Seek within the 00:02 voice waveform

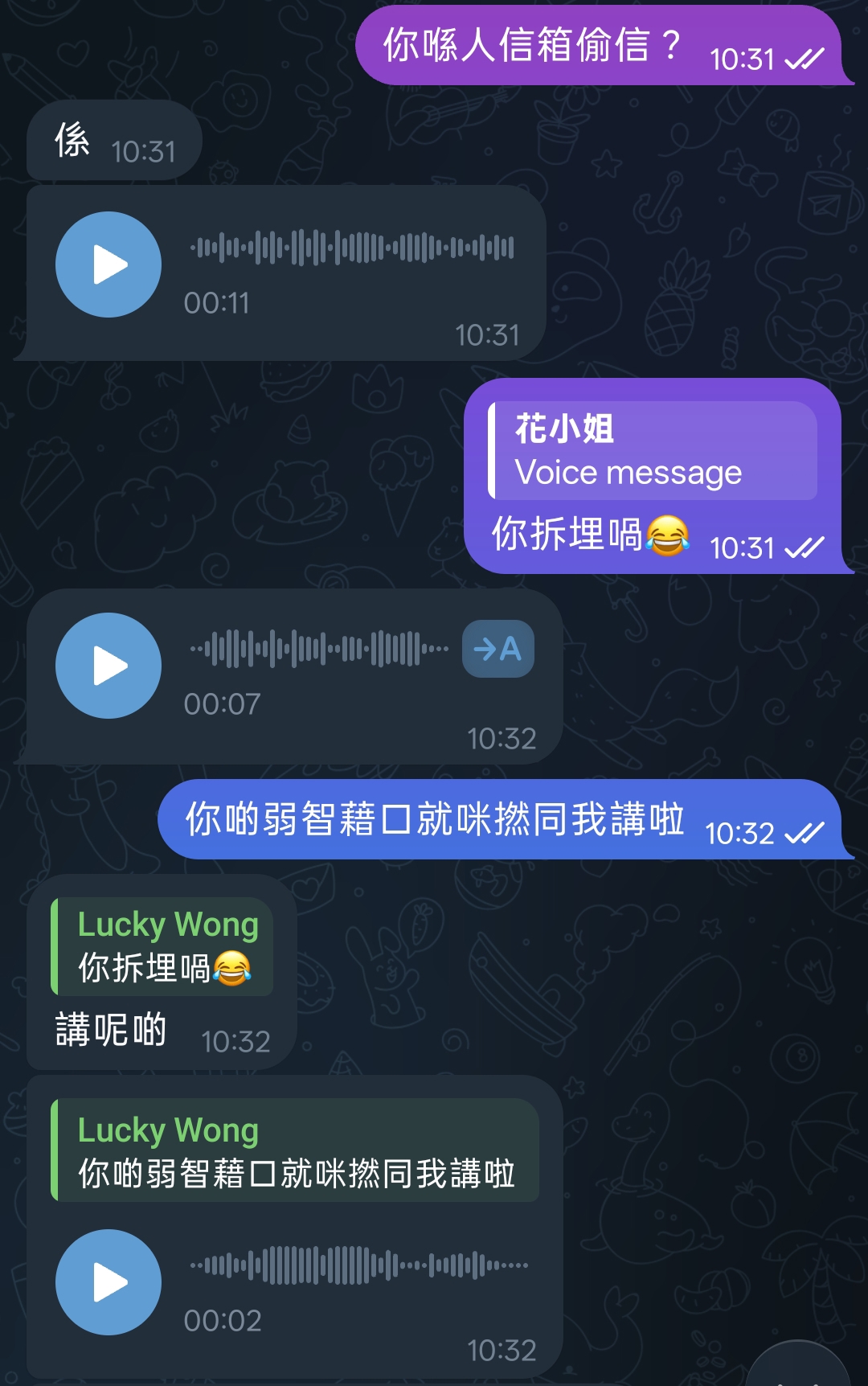359,1265
